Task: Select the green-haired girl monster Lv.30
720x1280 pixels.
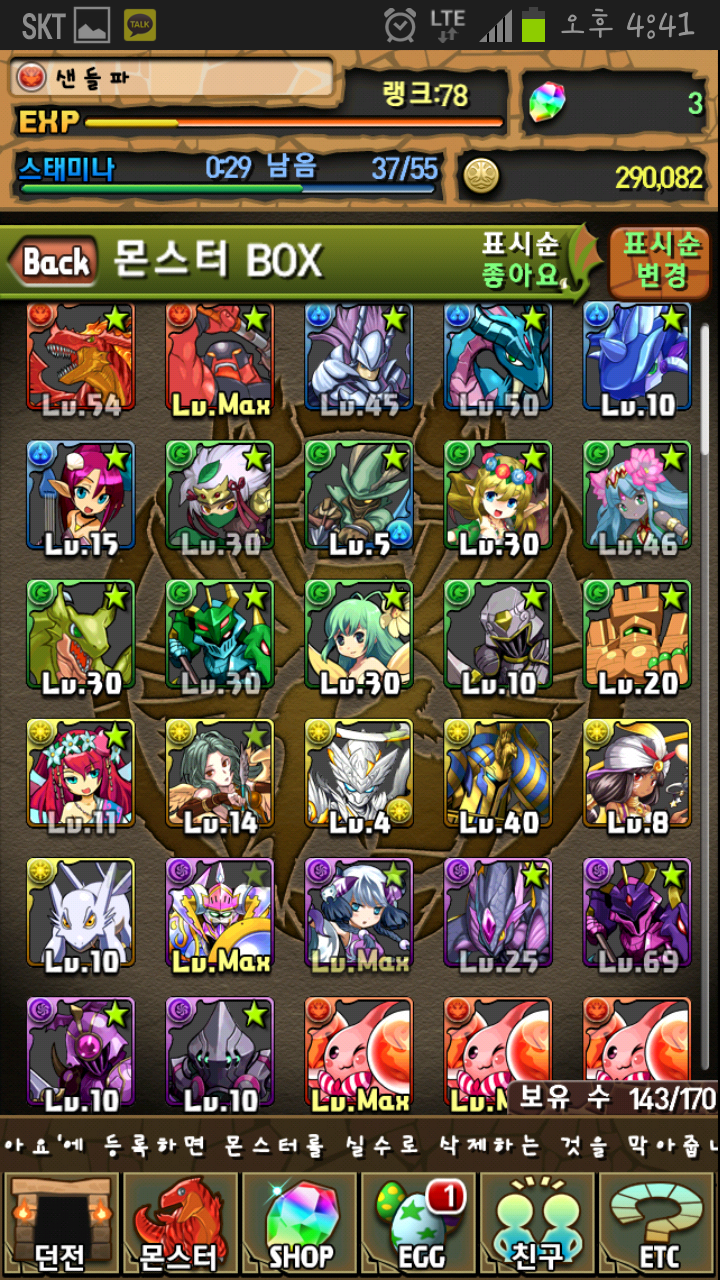Action: (x=358, y=635)
